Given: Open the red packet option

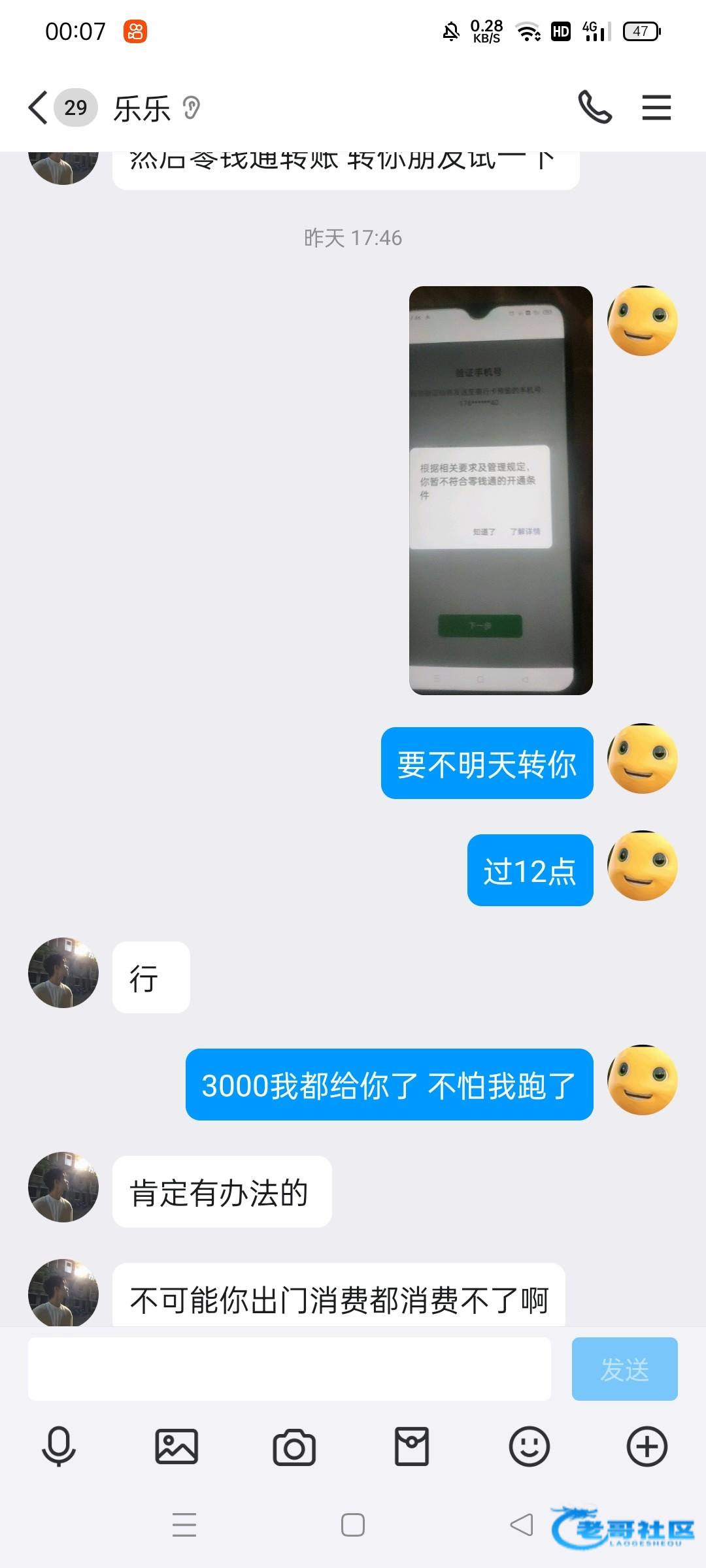Looking at the screenshot, I should (412, 1446).
